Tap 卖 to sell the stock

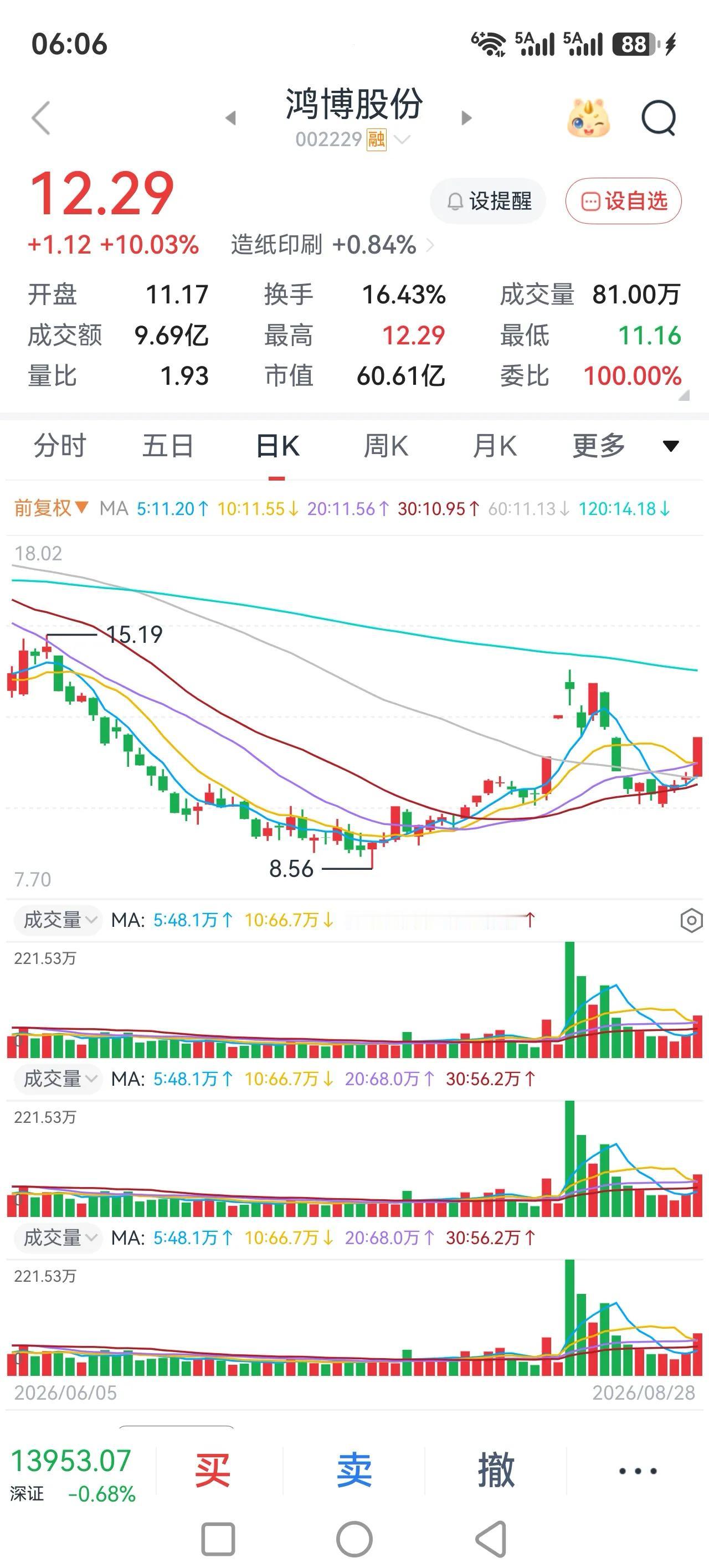354,1470
